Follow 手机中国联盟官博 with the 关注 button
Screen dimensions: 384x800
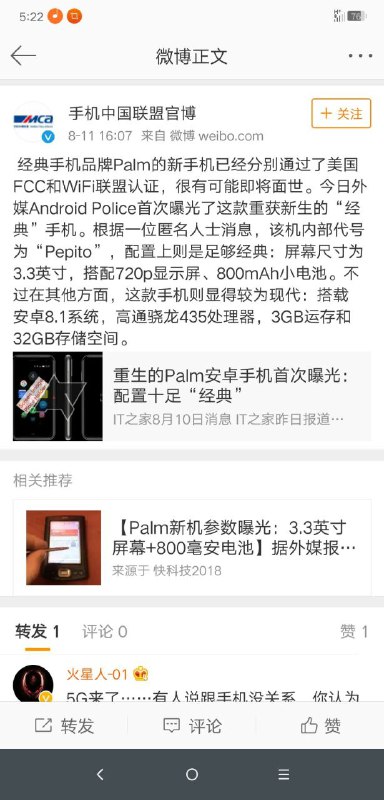pyautogui.click(x=341, y=113)
